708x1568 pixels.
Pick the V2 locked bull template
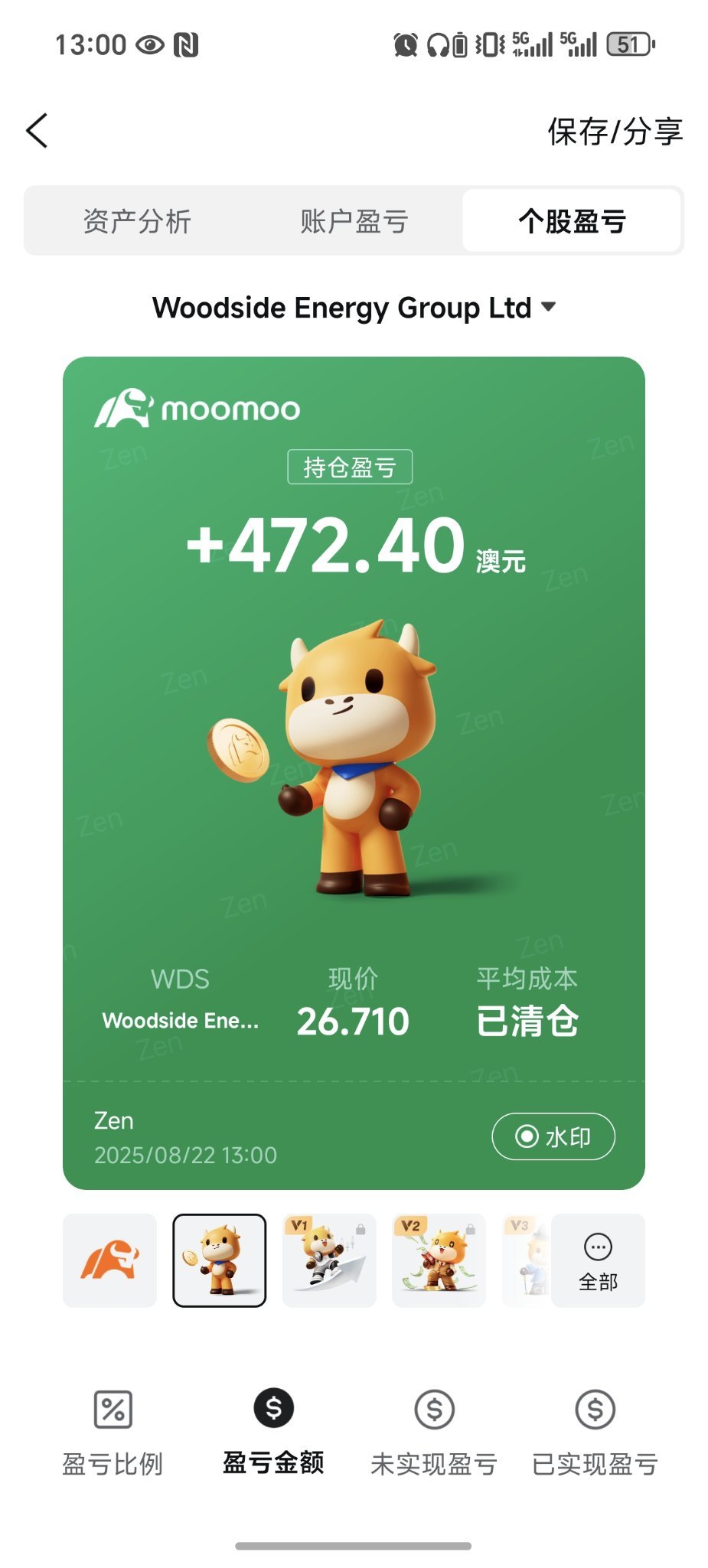439,1260
